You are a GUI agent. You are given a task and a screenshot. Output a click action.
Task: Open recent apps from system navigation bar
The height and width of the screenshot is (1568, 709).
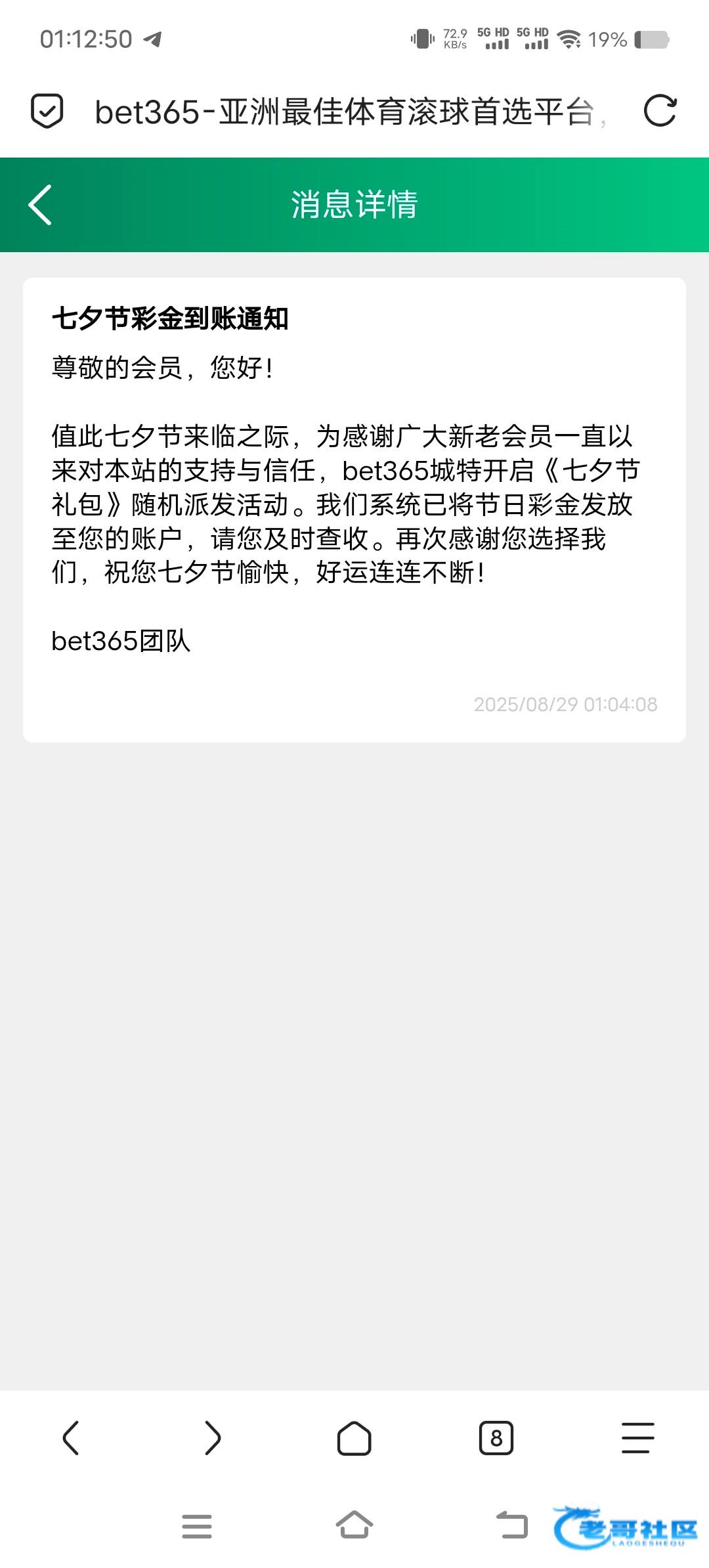tap(197, 1526)
